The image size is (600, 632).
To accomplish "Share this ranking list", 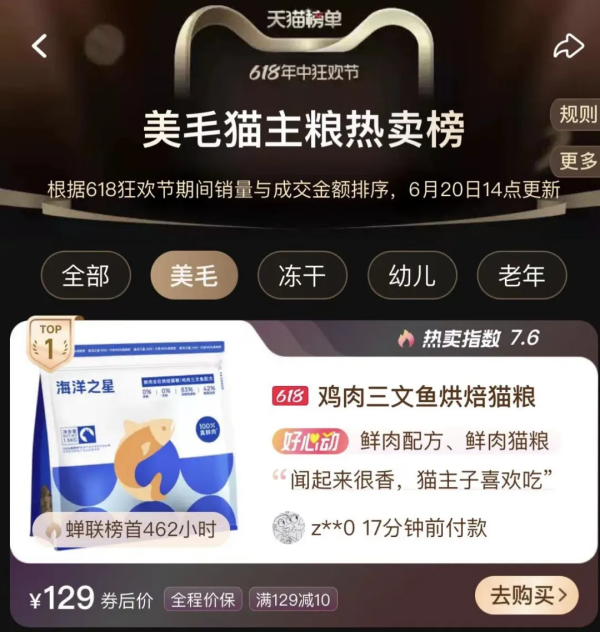I will pyautogui.click(x=568, y=46).
